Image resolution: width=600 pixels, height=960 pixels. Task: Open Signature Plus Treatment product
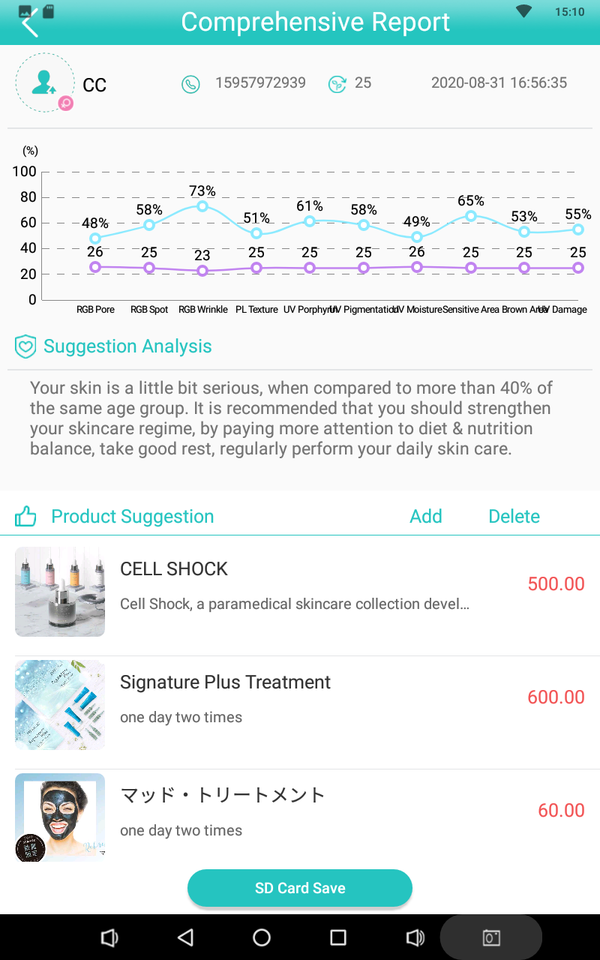[300, 705]
